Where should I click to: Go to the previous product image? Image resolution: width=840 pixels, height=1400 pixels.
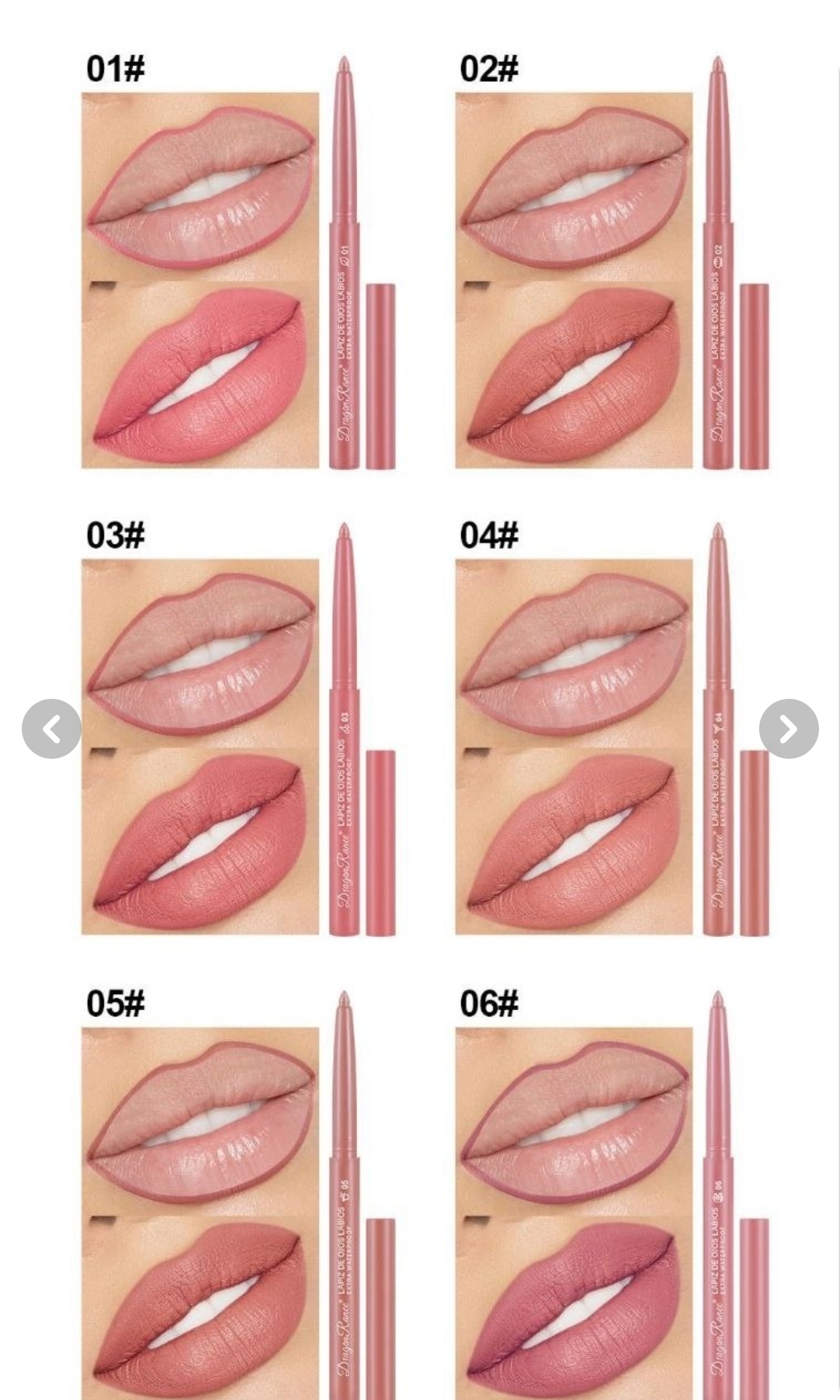51,729
